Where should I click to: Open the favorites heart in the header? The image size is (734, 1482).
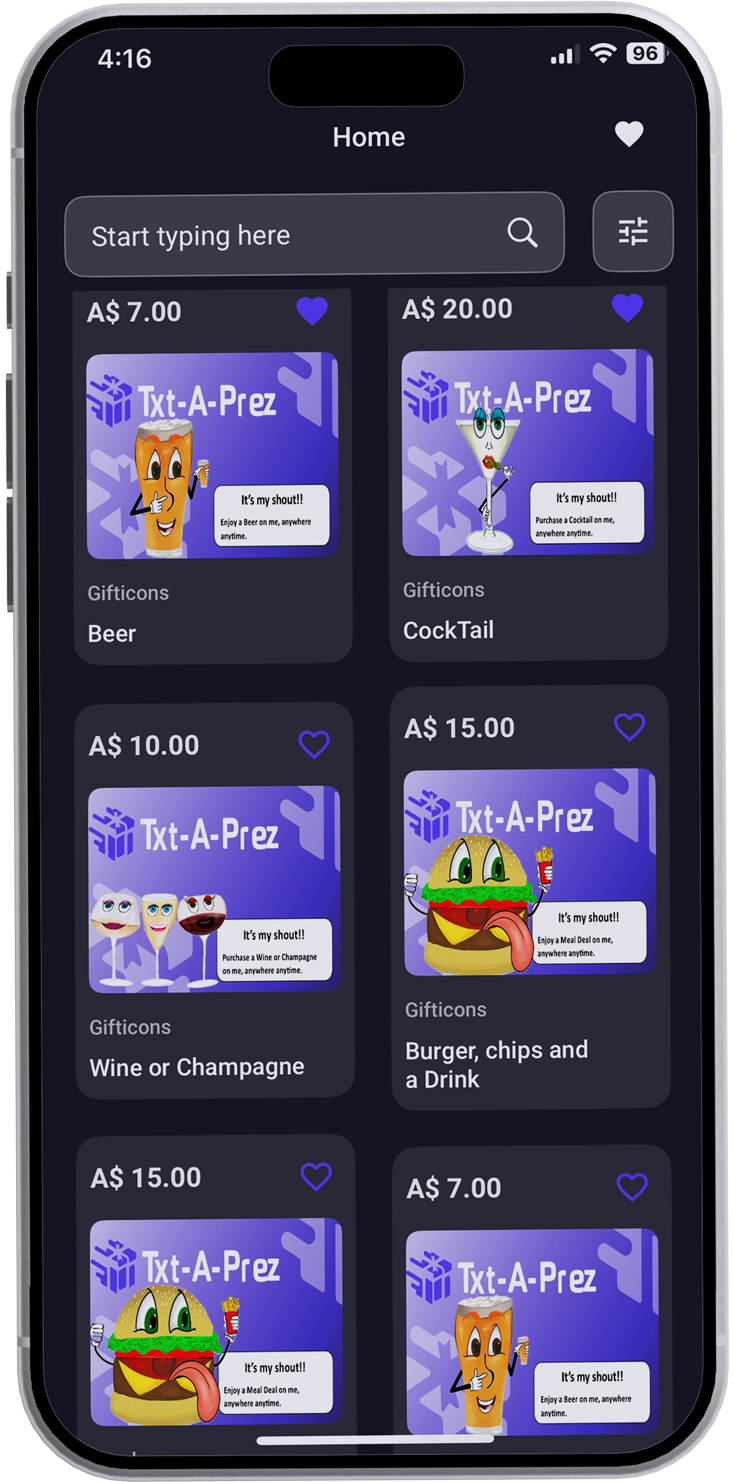tap(628, 134)
